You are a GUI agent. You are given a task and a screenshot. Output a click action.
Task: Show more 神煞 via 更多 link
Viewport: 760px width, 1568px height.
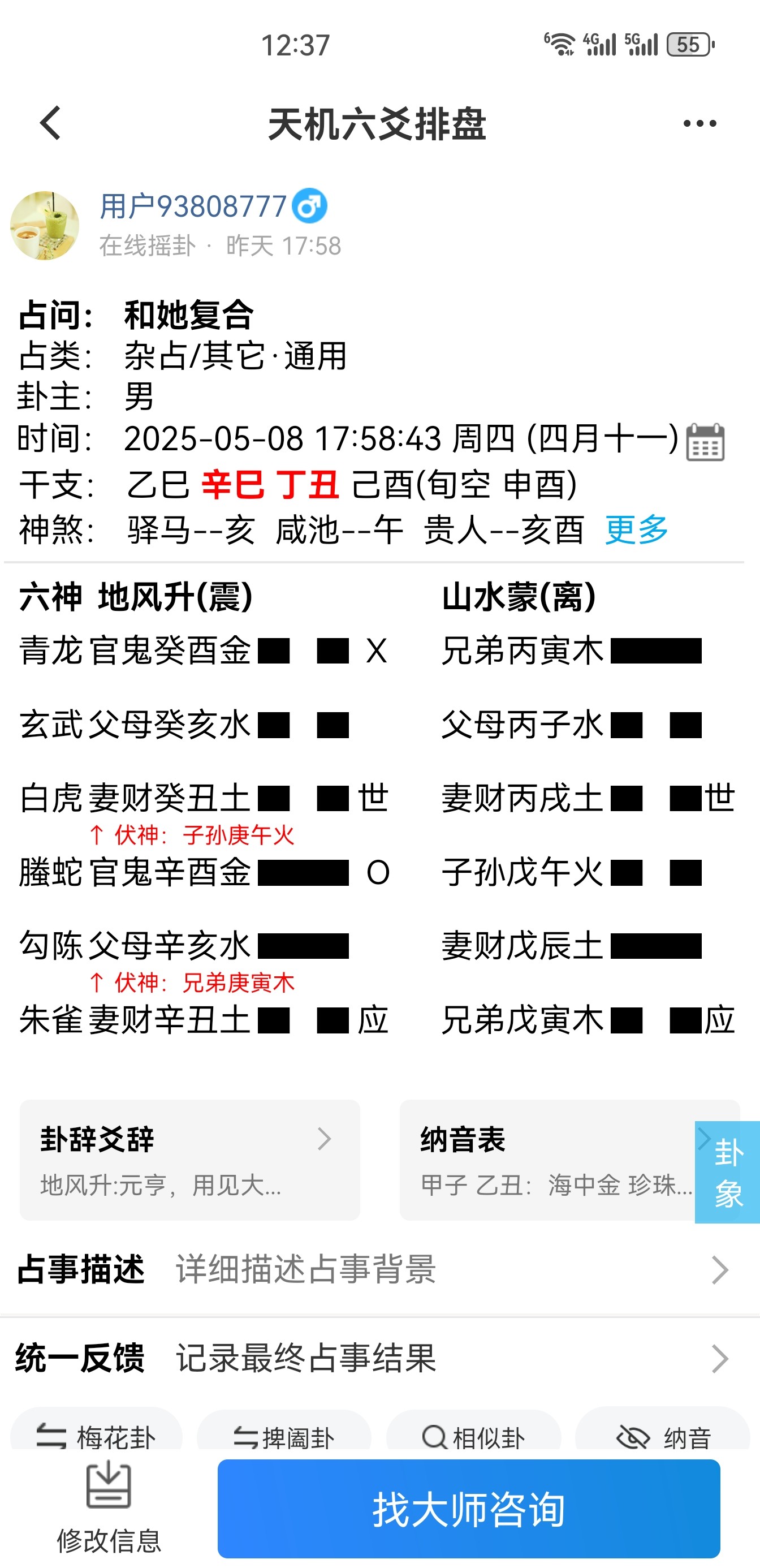click(637, 529)
